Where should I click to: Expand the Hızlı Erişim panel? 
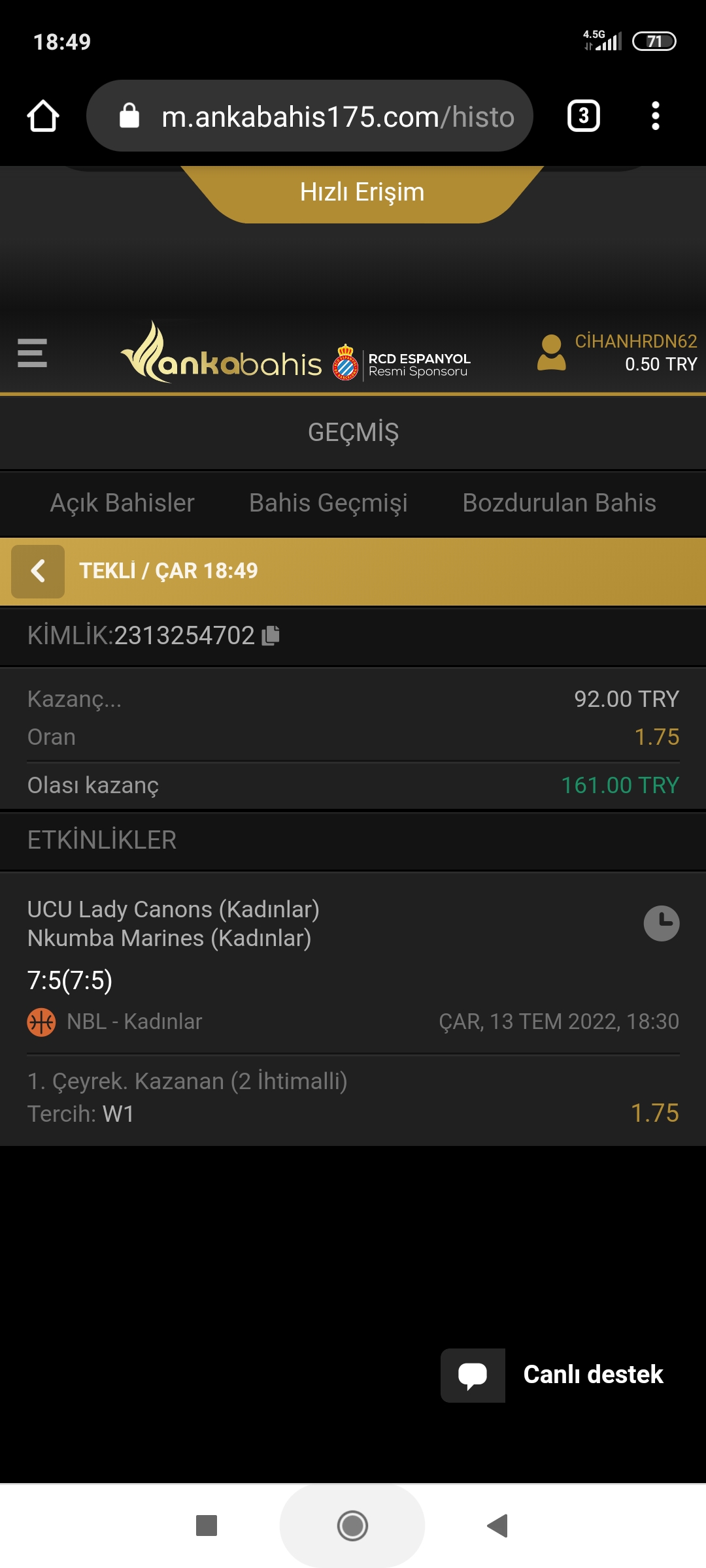362,193
